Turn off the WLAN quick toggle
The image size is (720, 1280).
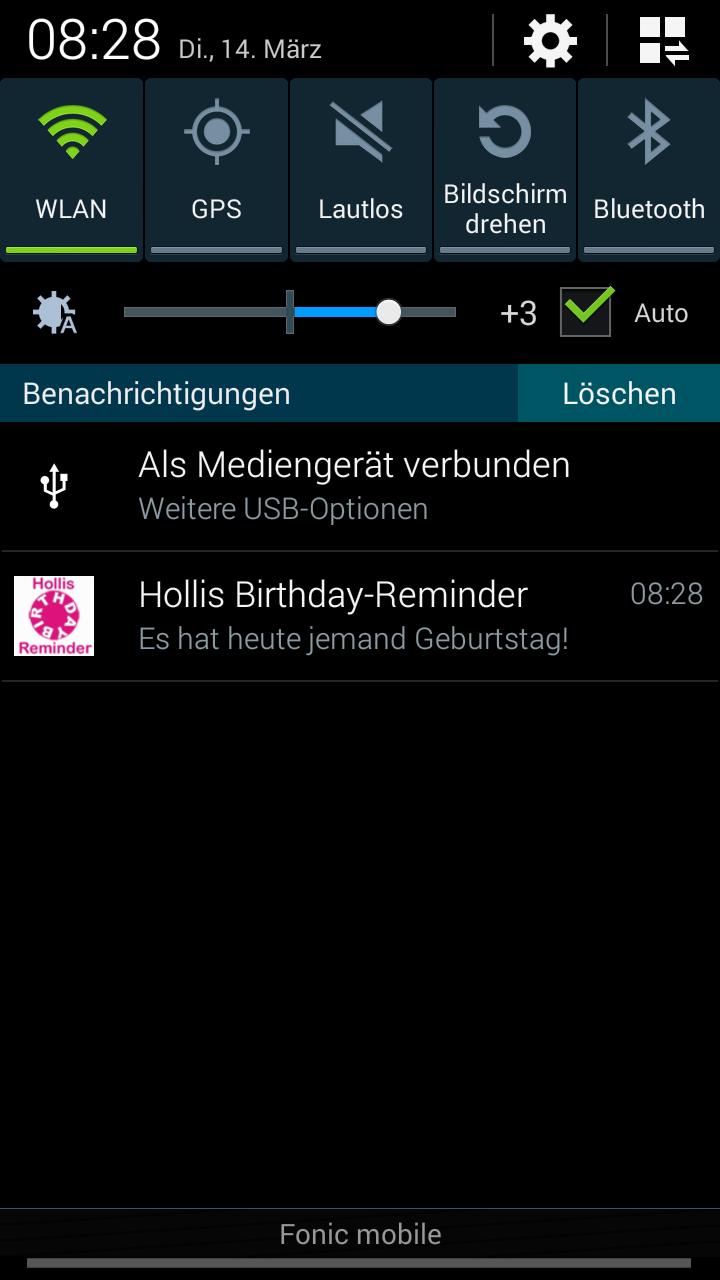pyautogui.click(x=72, y=168)
